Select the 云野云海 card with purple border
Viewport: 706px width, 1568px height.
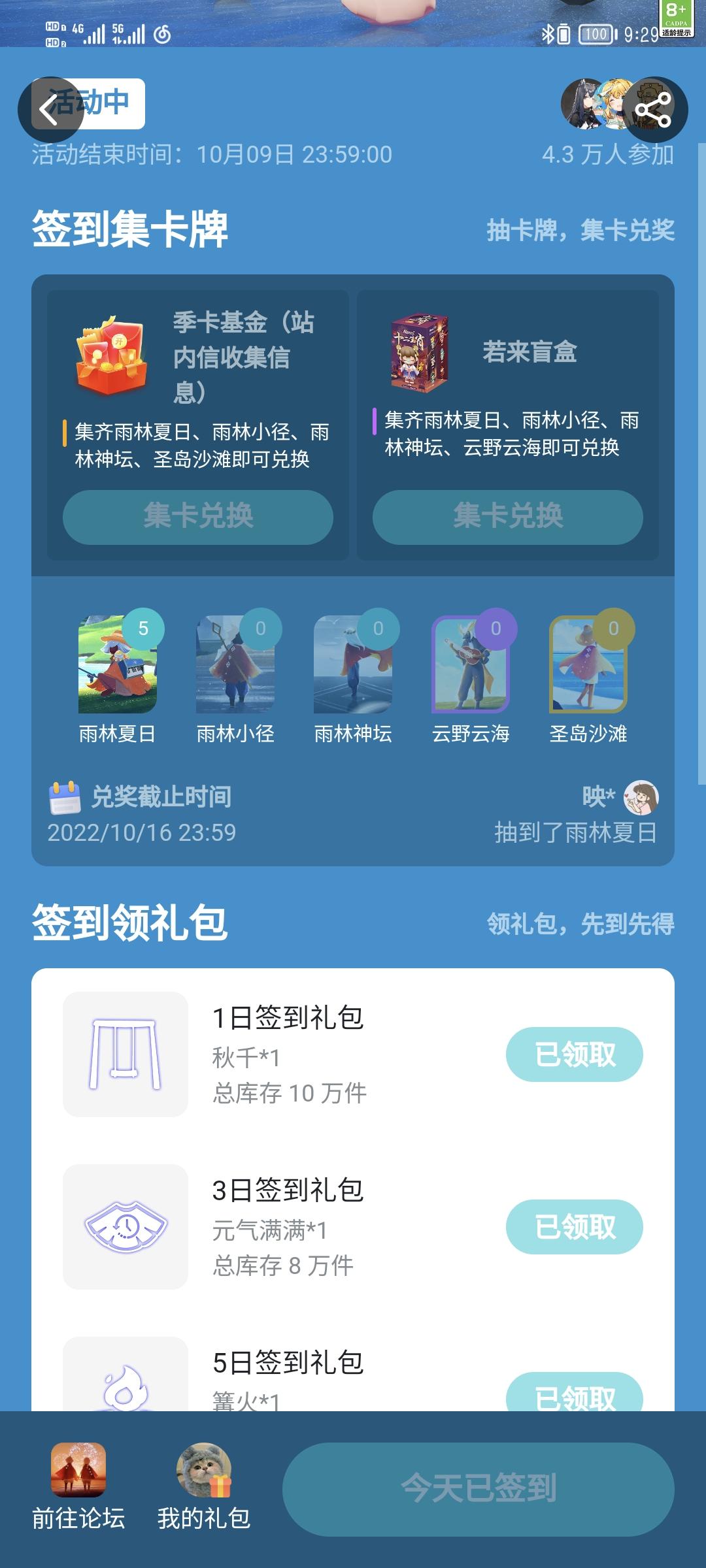[470, 666]
